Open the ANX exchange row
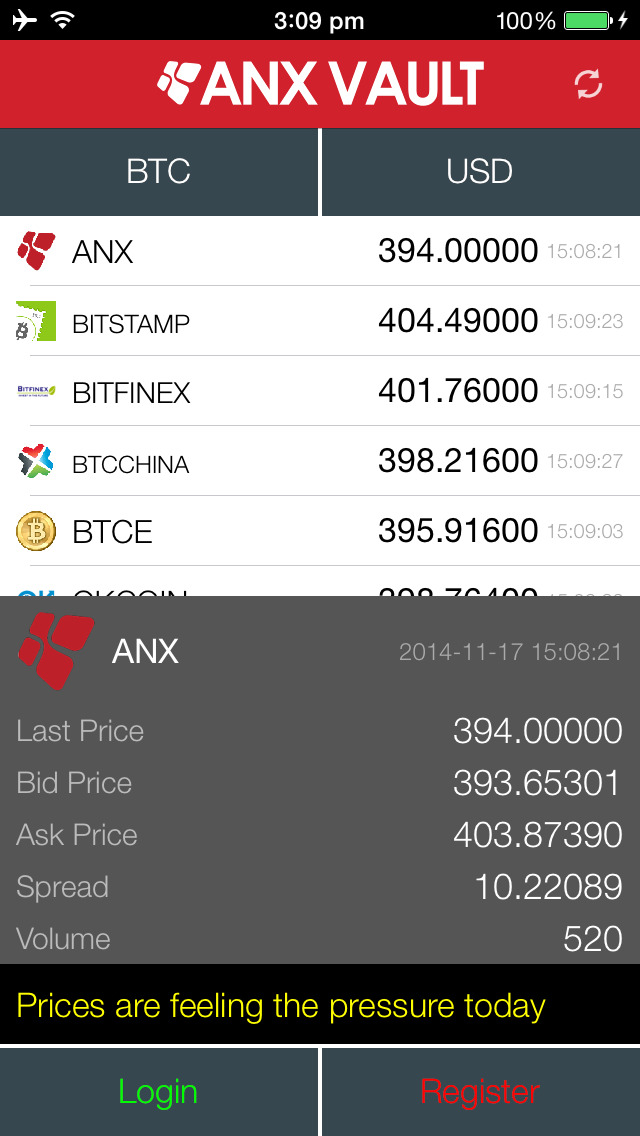This screenshot has width=640, height=1136. [x=320, y=251]
